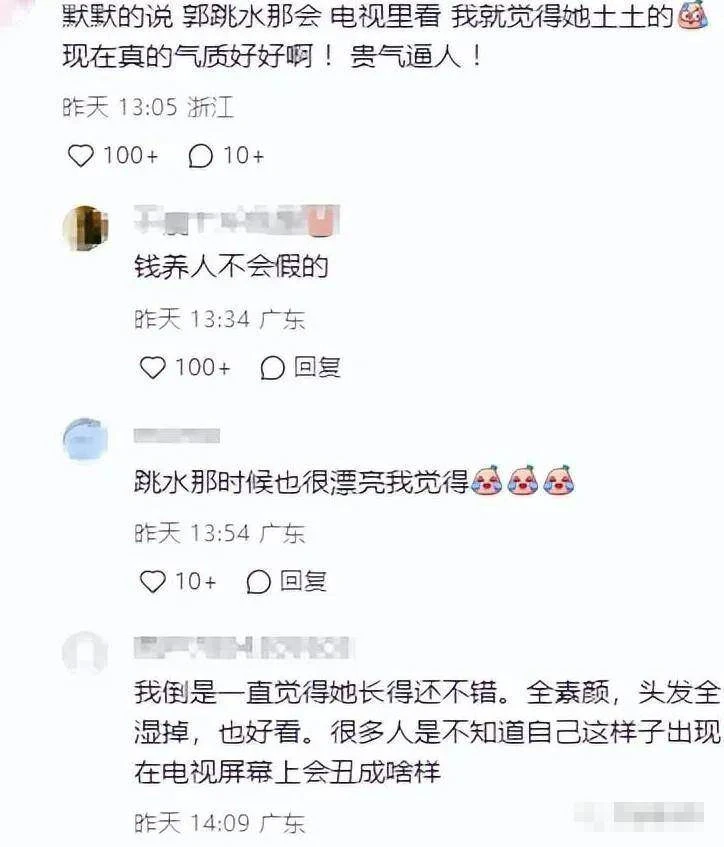Like the comment 钱养人不会假的

coord(152,368)
